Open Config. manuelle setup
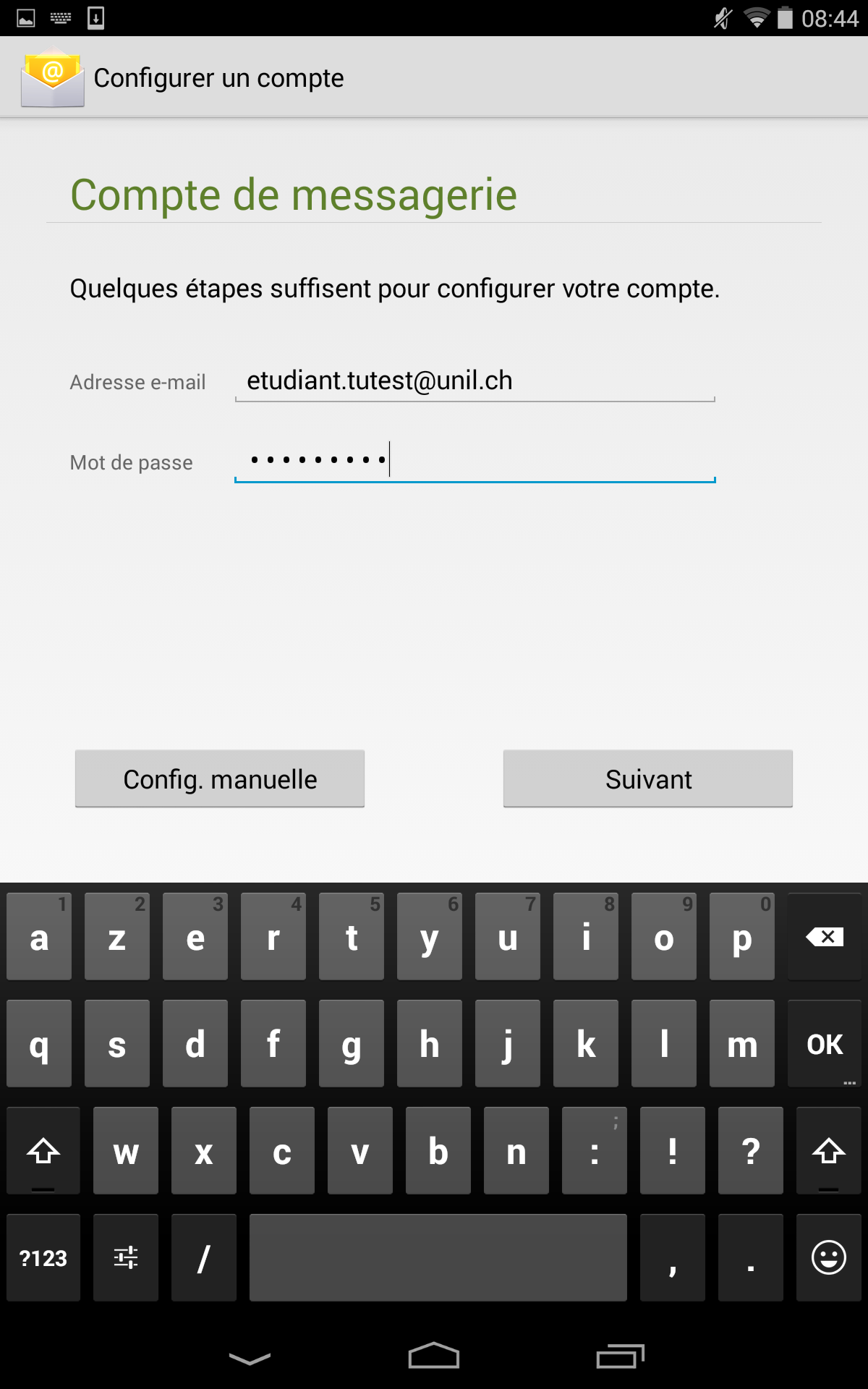The image size is (868, 1389). [220, 779]
